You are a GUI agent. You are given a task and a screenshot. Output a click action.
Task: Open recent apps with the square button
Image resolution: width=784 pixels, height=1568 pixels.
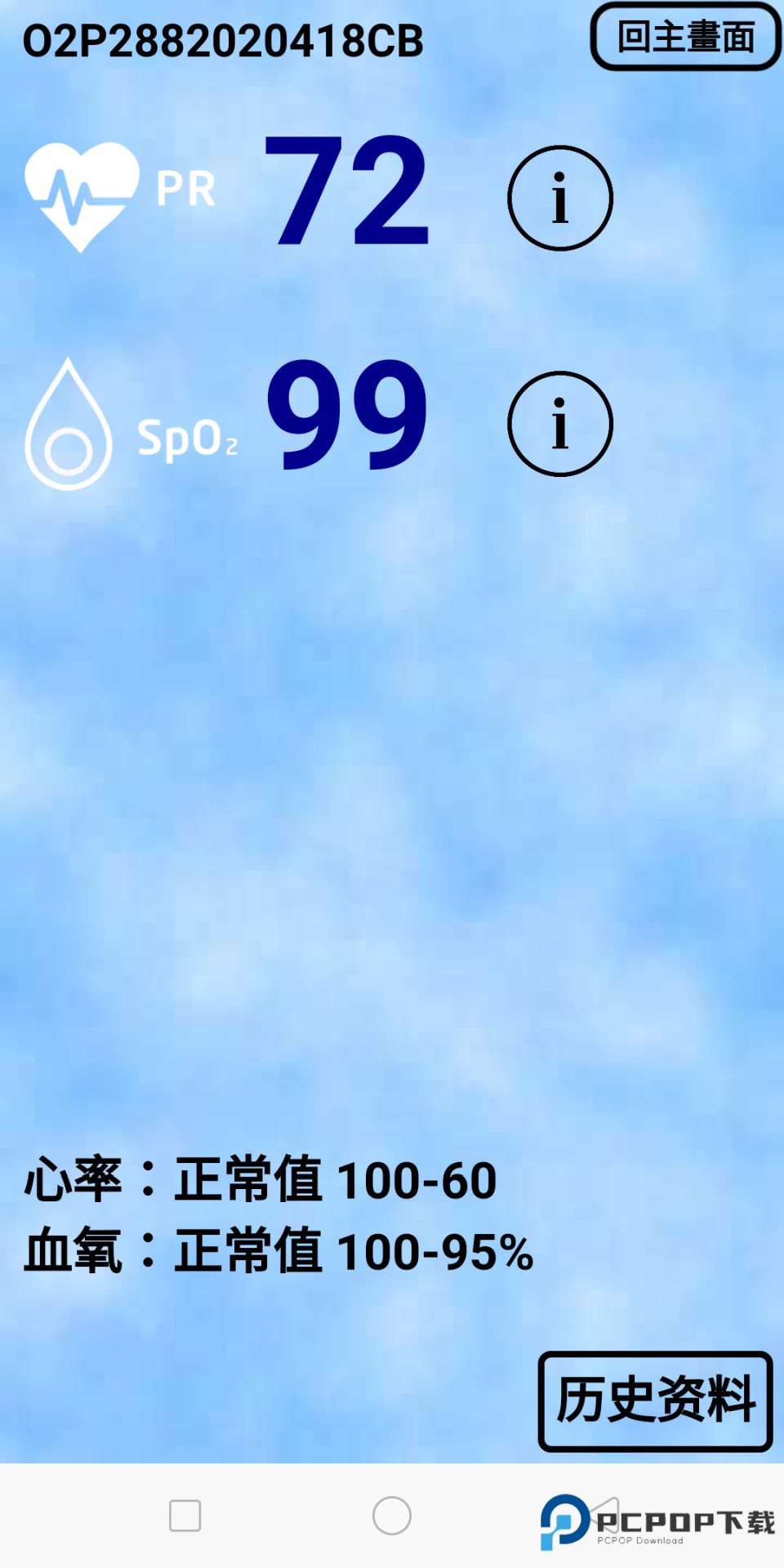tap(185, 1516)
